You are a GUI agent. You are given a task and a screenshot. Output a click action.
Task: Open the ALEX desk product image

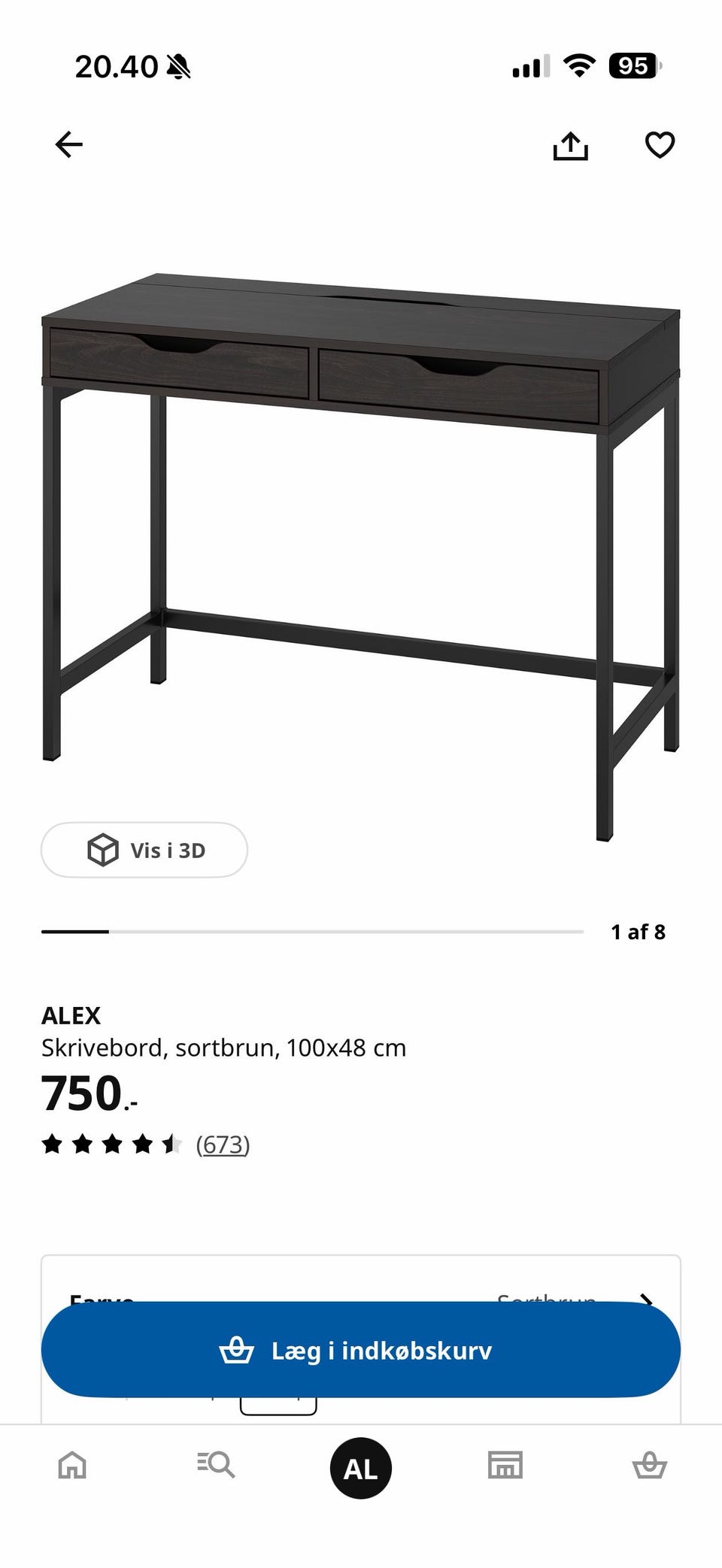tap(361, 557)
